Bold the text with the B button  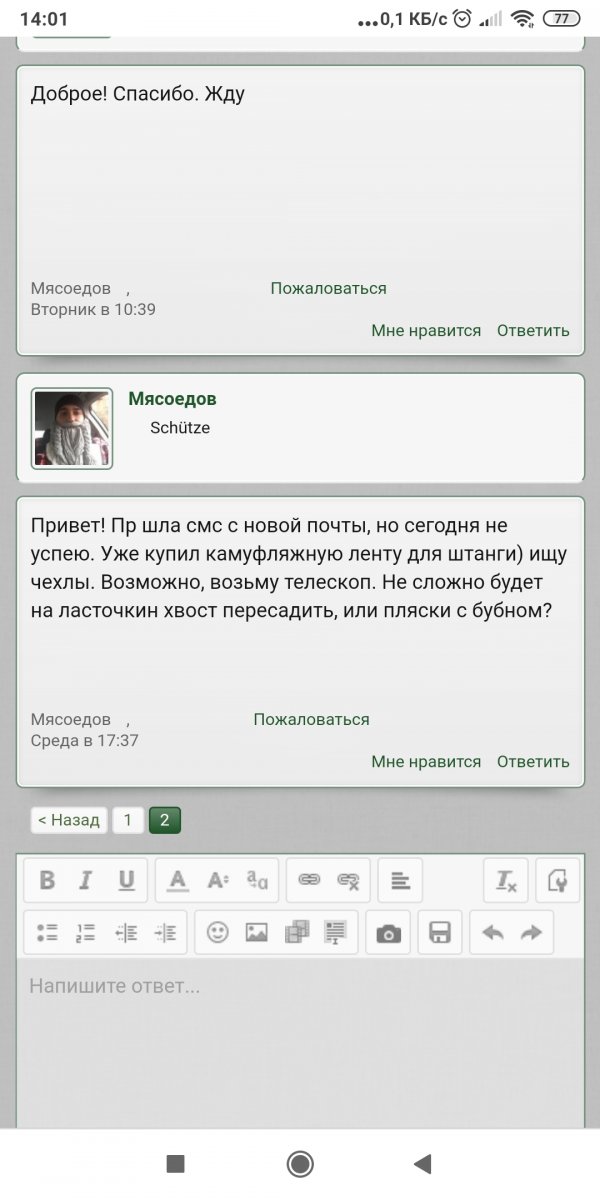pos(47,880)
